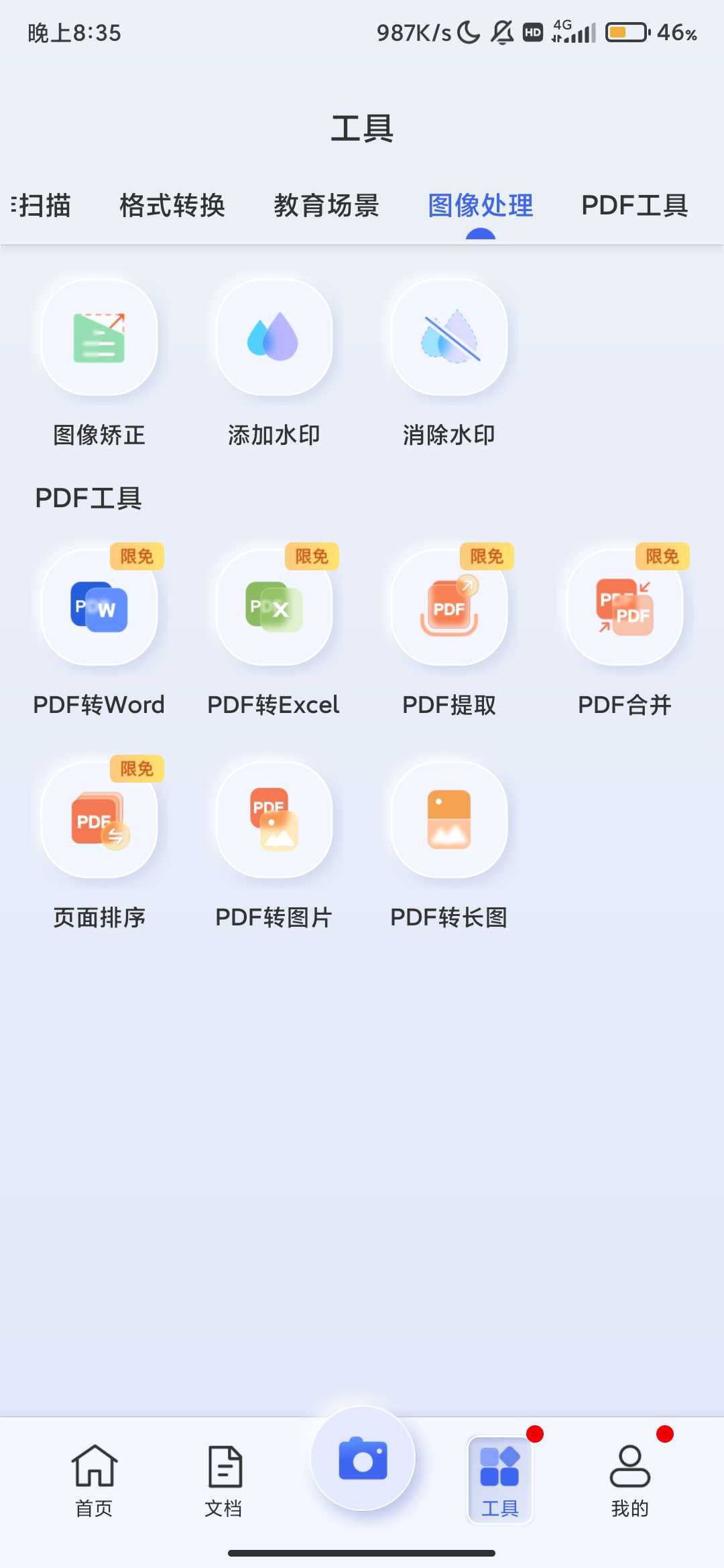Switch to the 扫描 tab
The width and height of the screenshot is (724, 1568).
pyautogui.click(x=42, y=206)
